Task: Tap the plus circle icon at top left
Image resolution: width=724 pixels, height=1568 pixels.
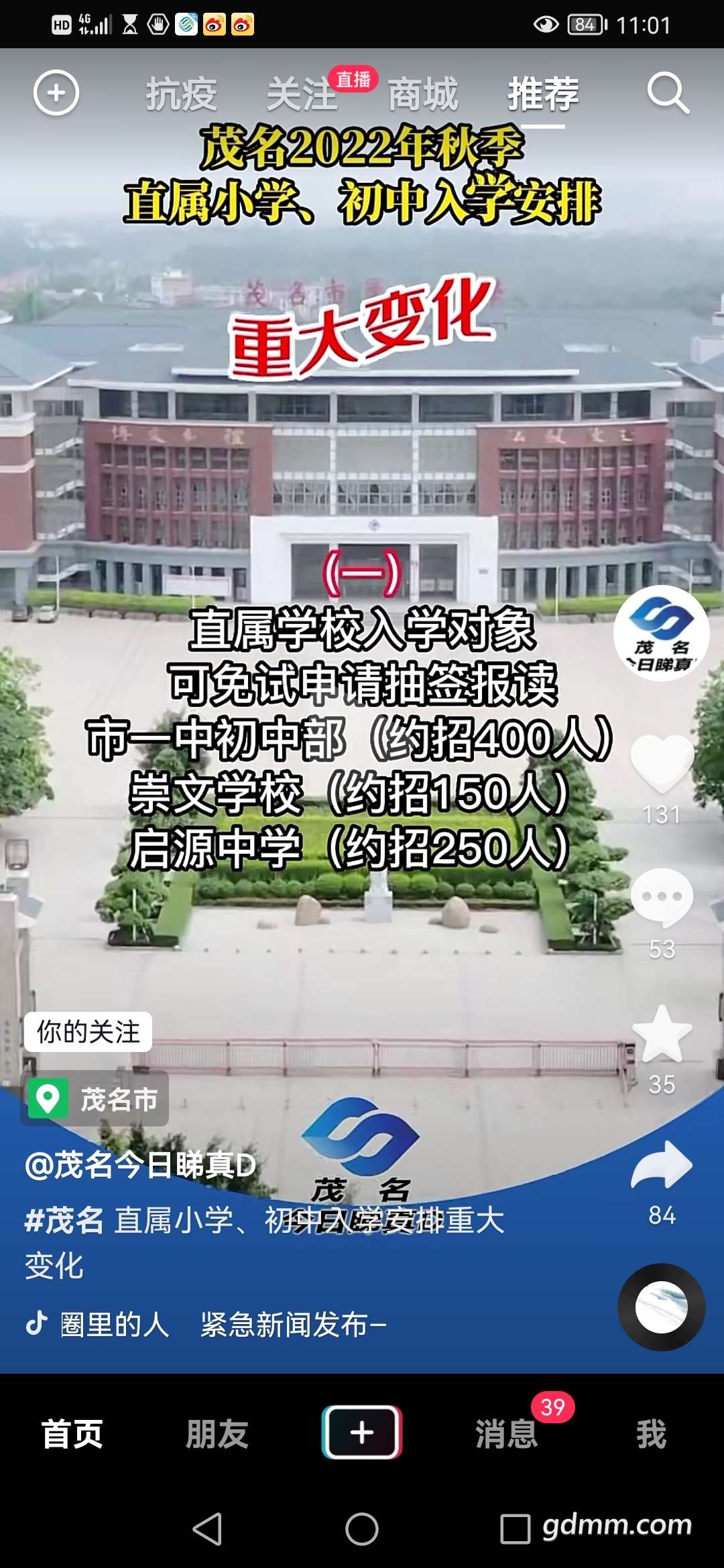Action: coord(56,92)
